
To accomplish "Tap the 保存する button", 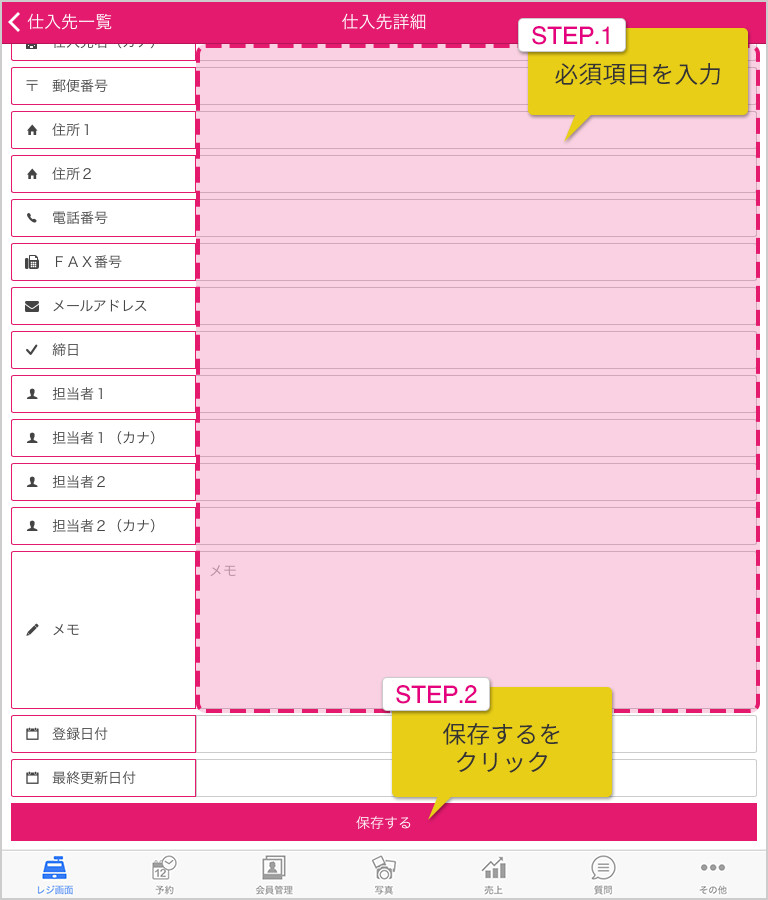I will [384, 822].
